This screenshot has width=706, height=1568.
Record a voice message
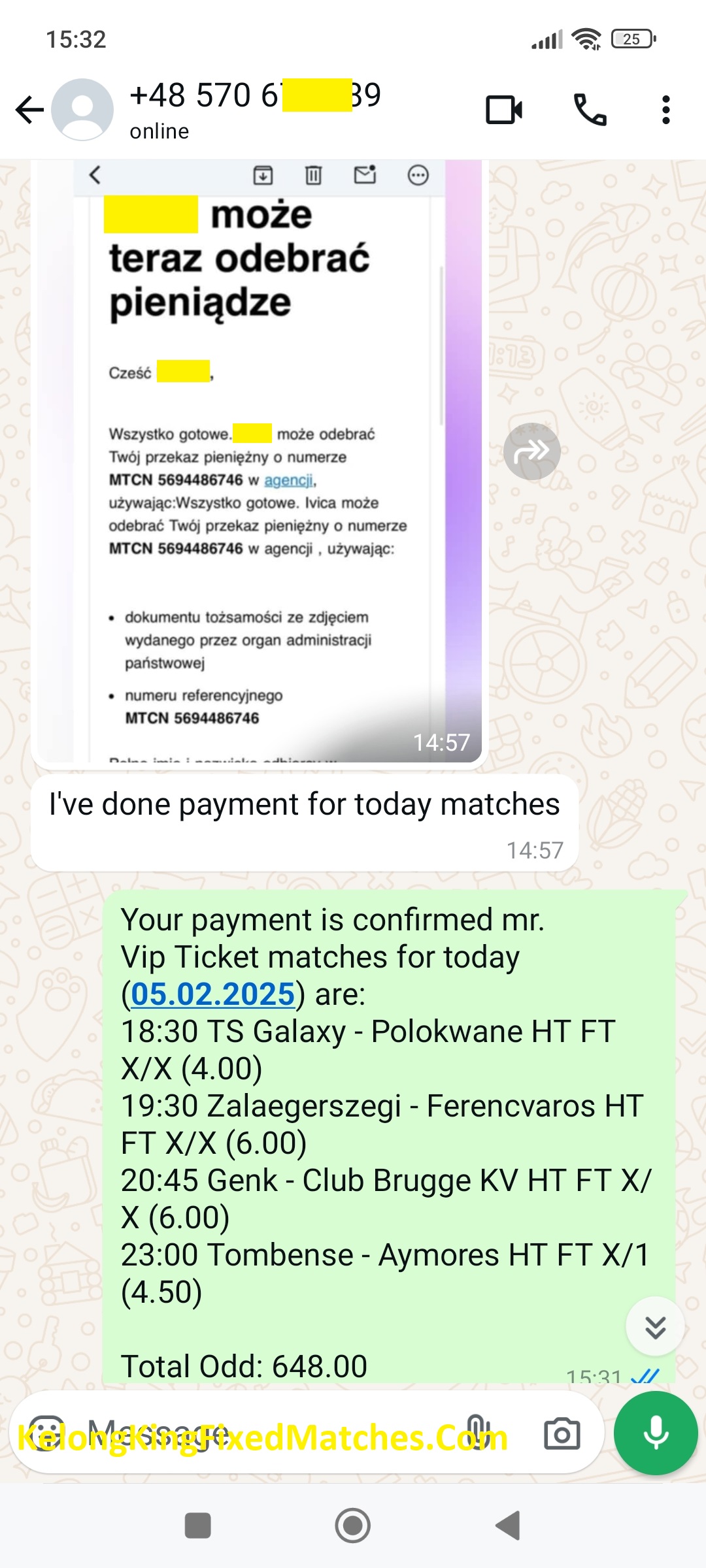click(x=656, y=1433)
